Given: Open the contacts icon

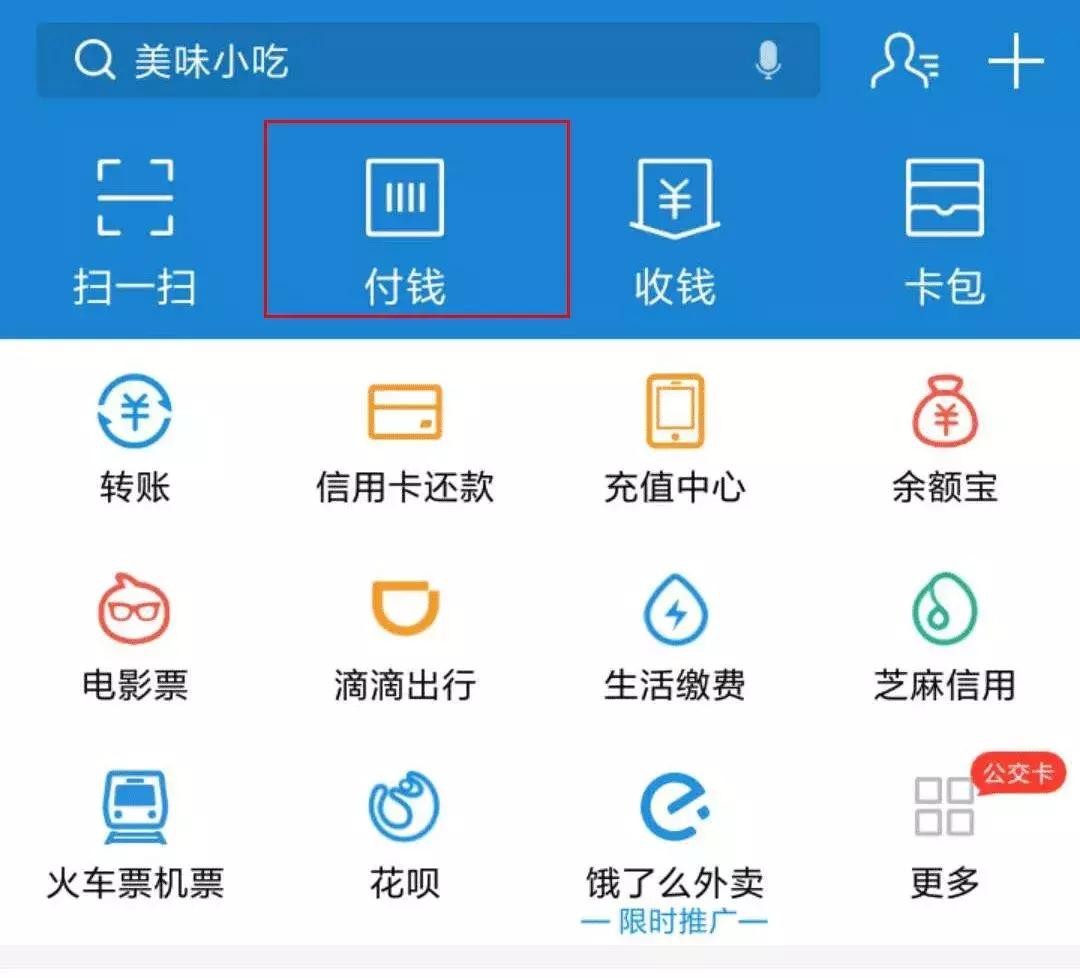Looking at the screenshot, I should coord(904,62).
